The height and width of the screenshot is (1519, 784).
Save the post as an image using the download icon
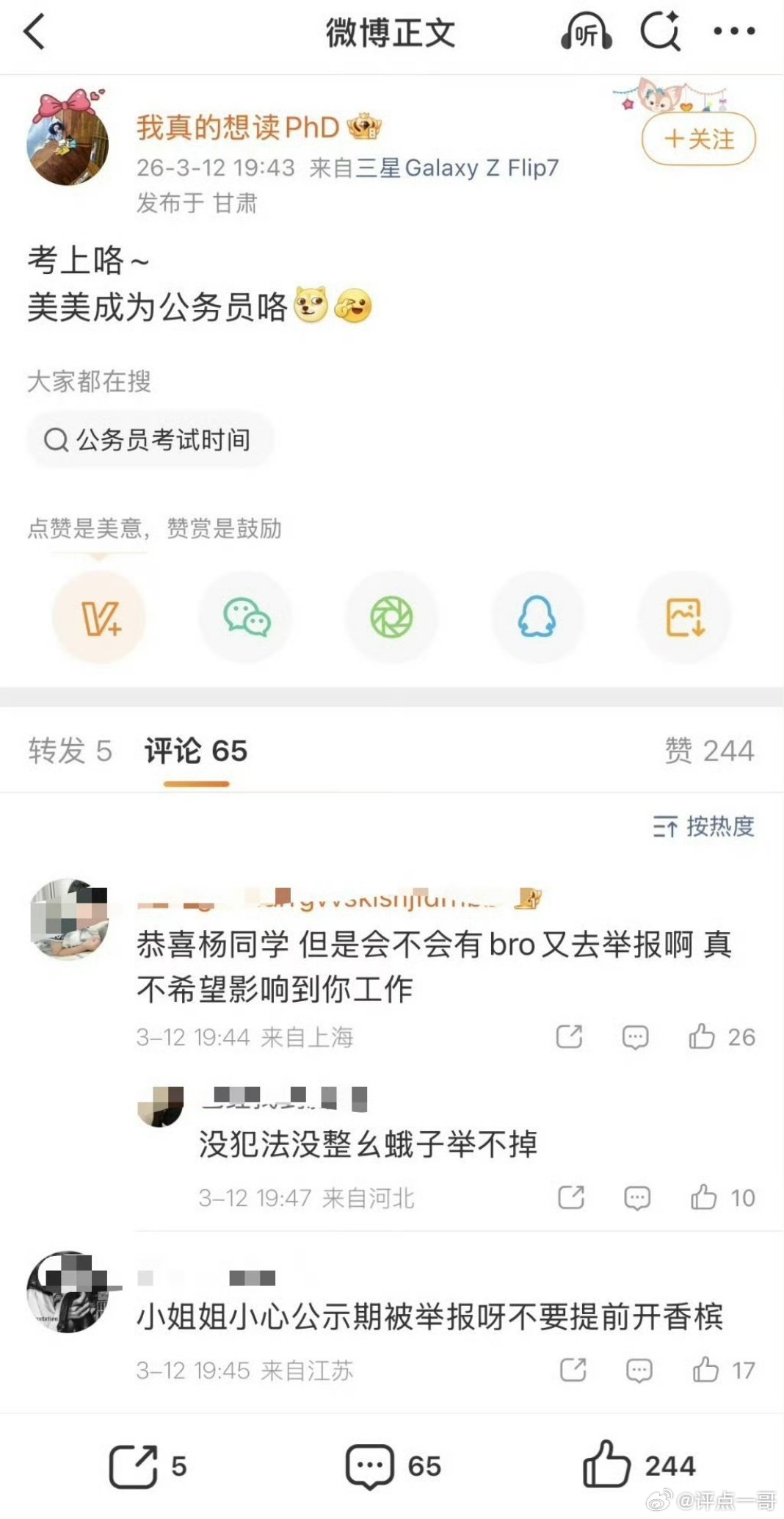(684, 618)
